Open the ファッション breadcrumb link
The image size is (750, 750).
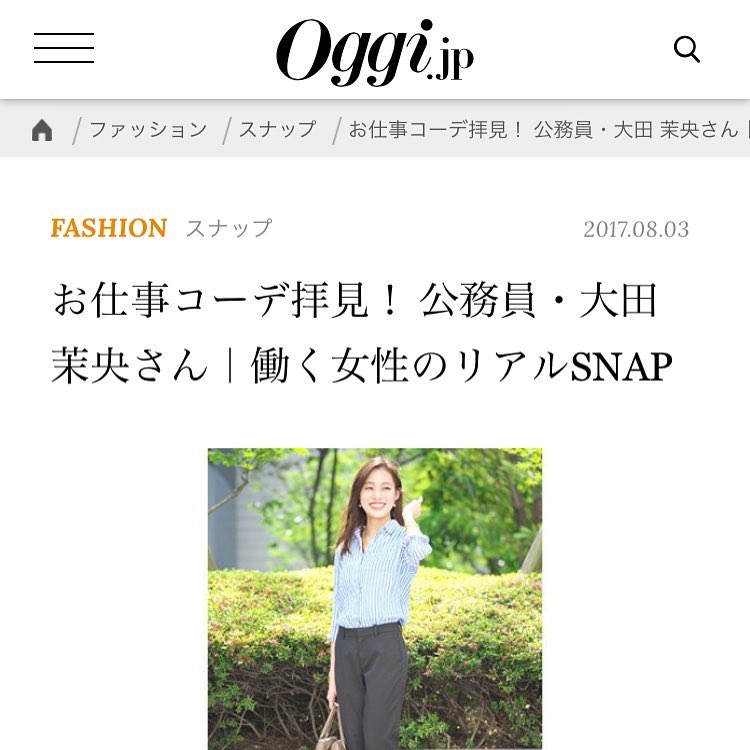coord(148,130)
